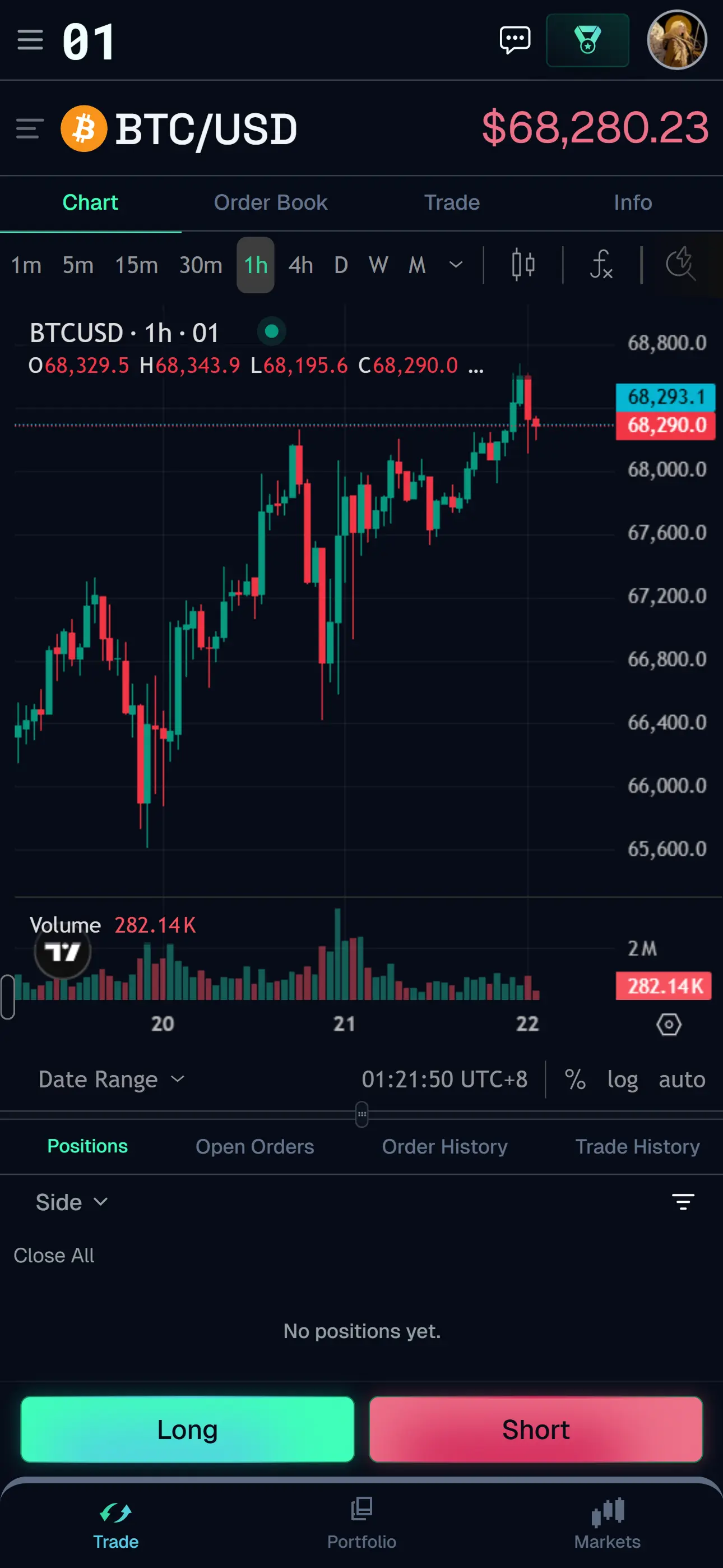Select the 4h timeframe
The width and height of the screenshot is (723, 1568).
pyautogui.click(x=300, y=265)
